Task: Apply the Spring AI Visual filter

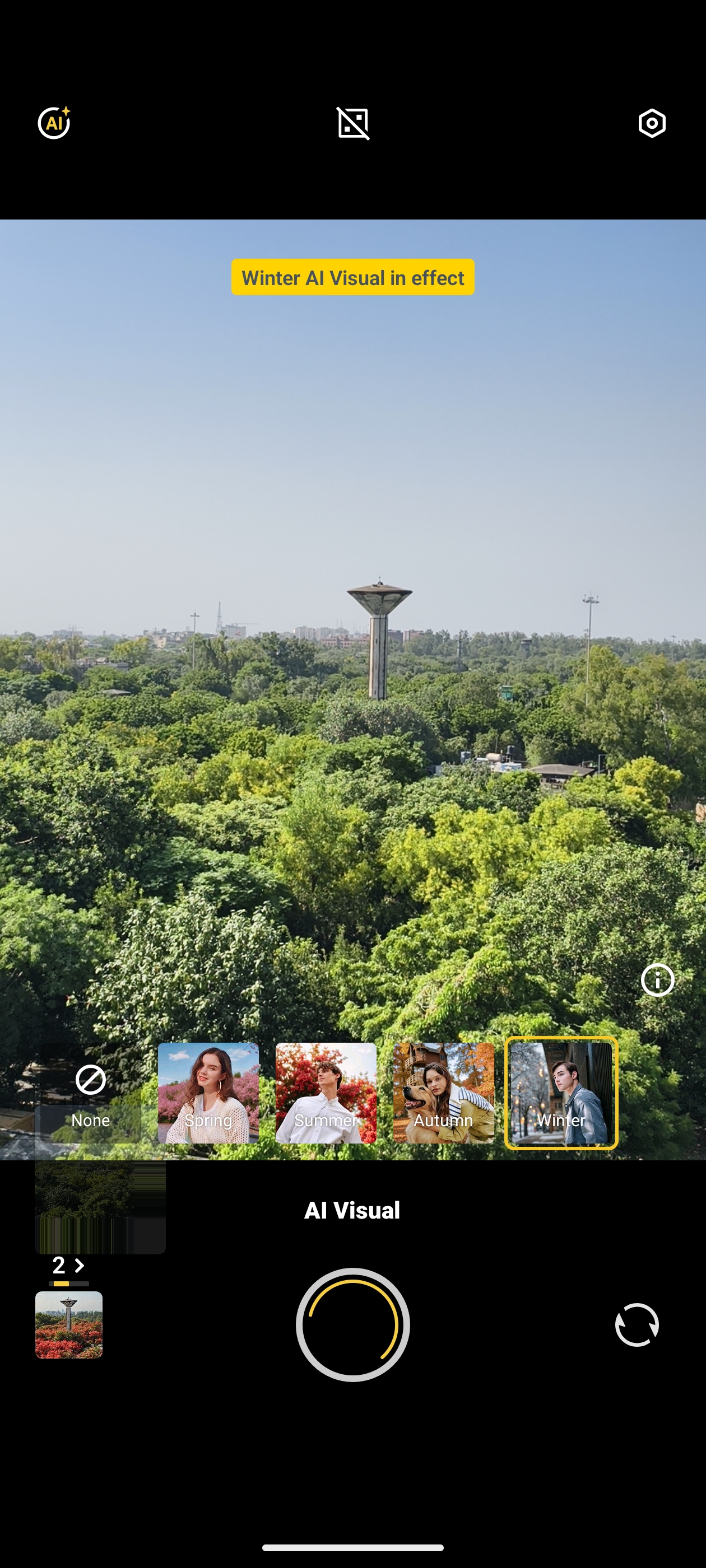Action: point(208,1093)
